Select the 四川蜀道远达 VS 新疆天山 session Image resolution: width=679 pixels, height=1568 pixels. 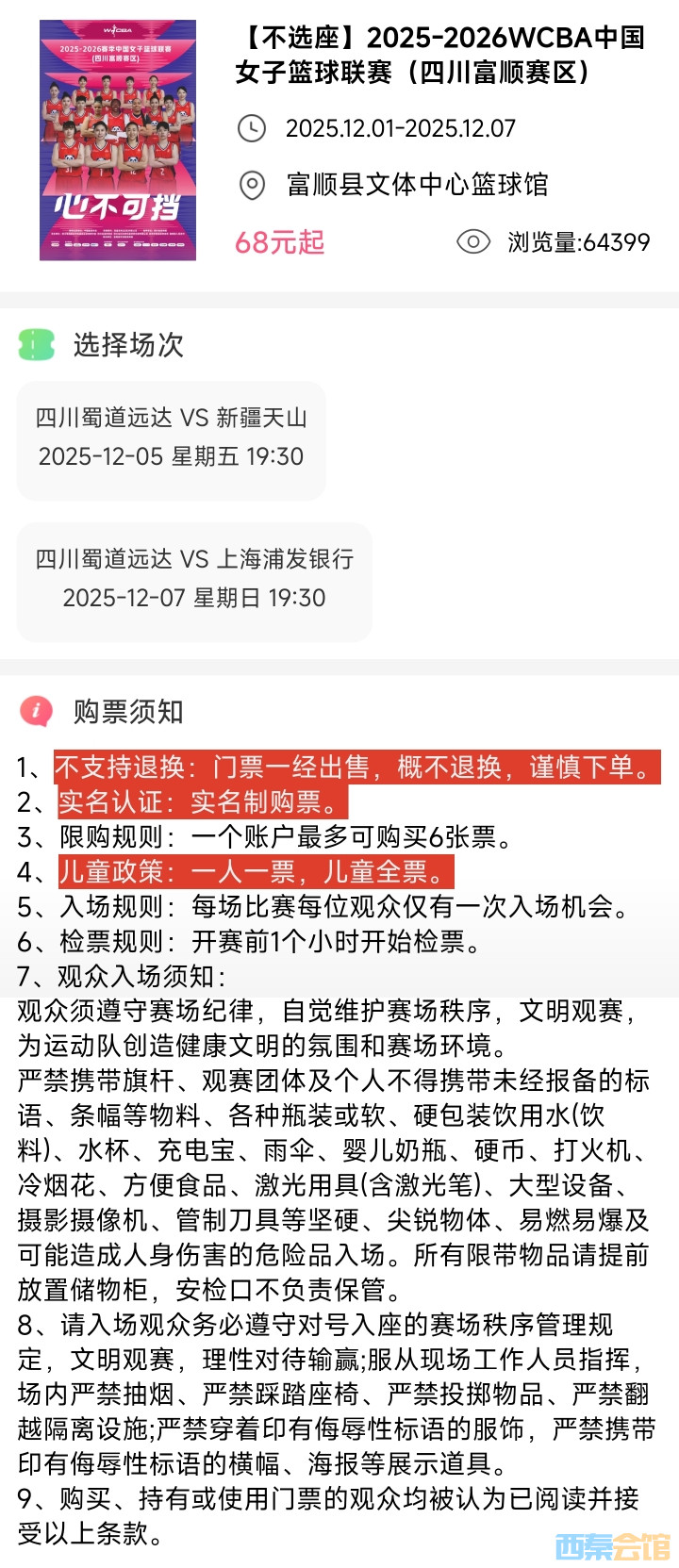[171, 438]
